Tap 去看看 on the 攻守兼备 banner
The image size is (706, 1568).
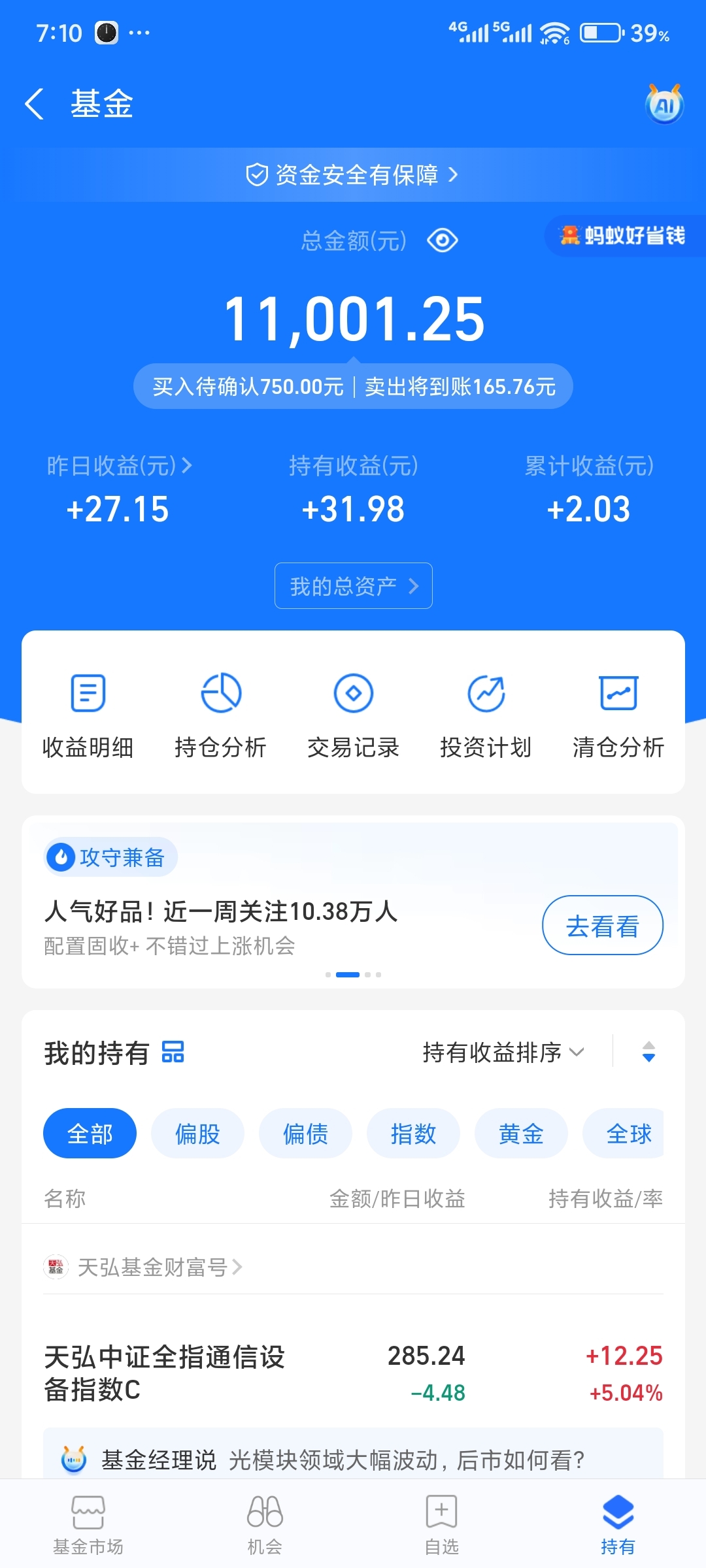pos(602,926)
